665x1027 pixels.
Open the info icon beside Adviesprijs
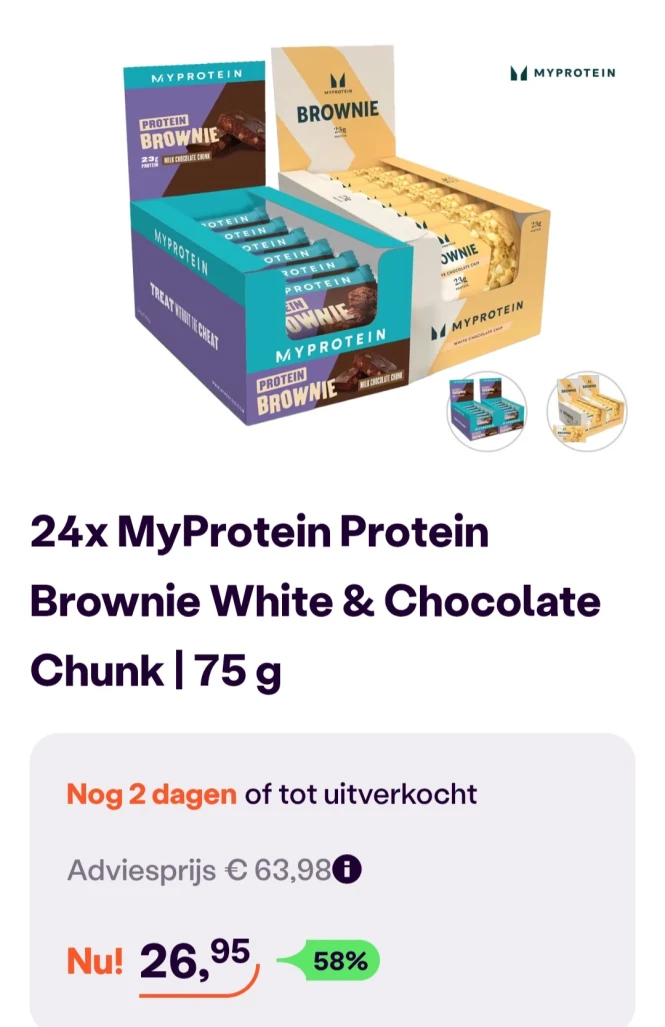[x=347, y=870]
